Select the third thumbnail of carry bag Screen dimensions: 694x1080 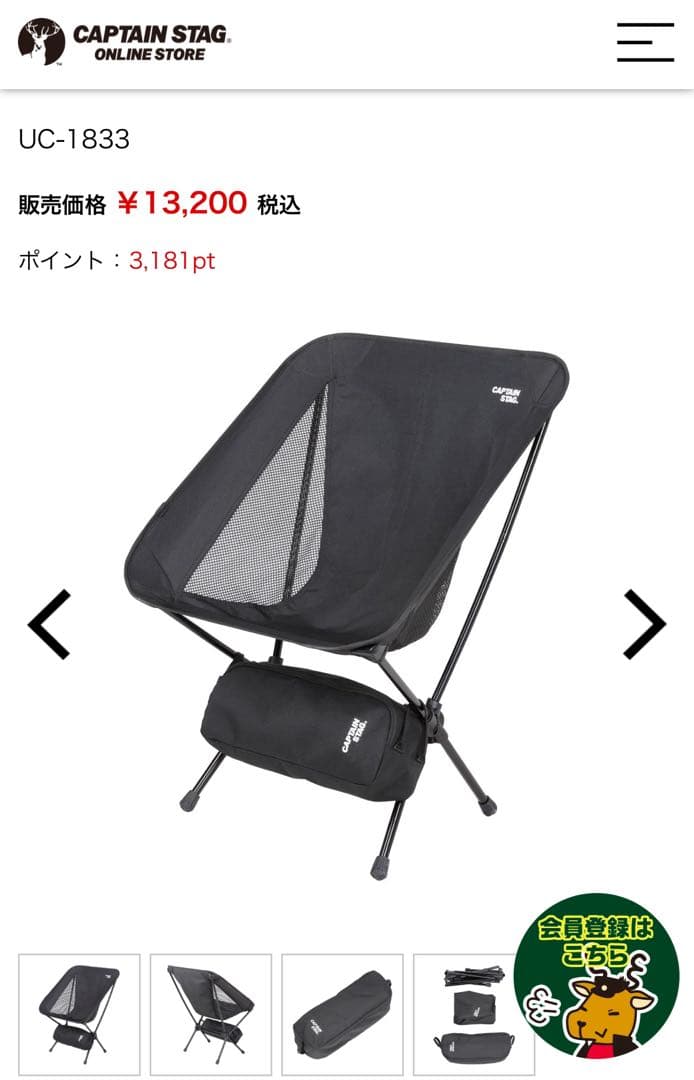coord(342,1014)
